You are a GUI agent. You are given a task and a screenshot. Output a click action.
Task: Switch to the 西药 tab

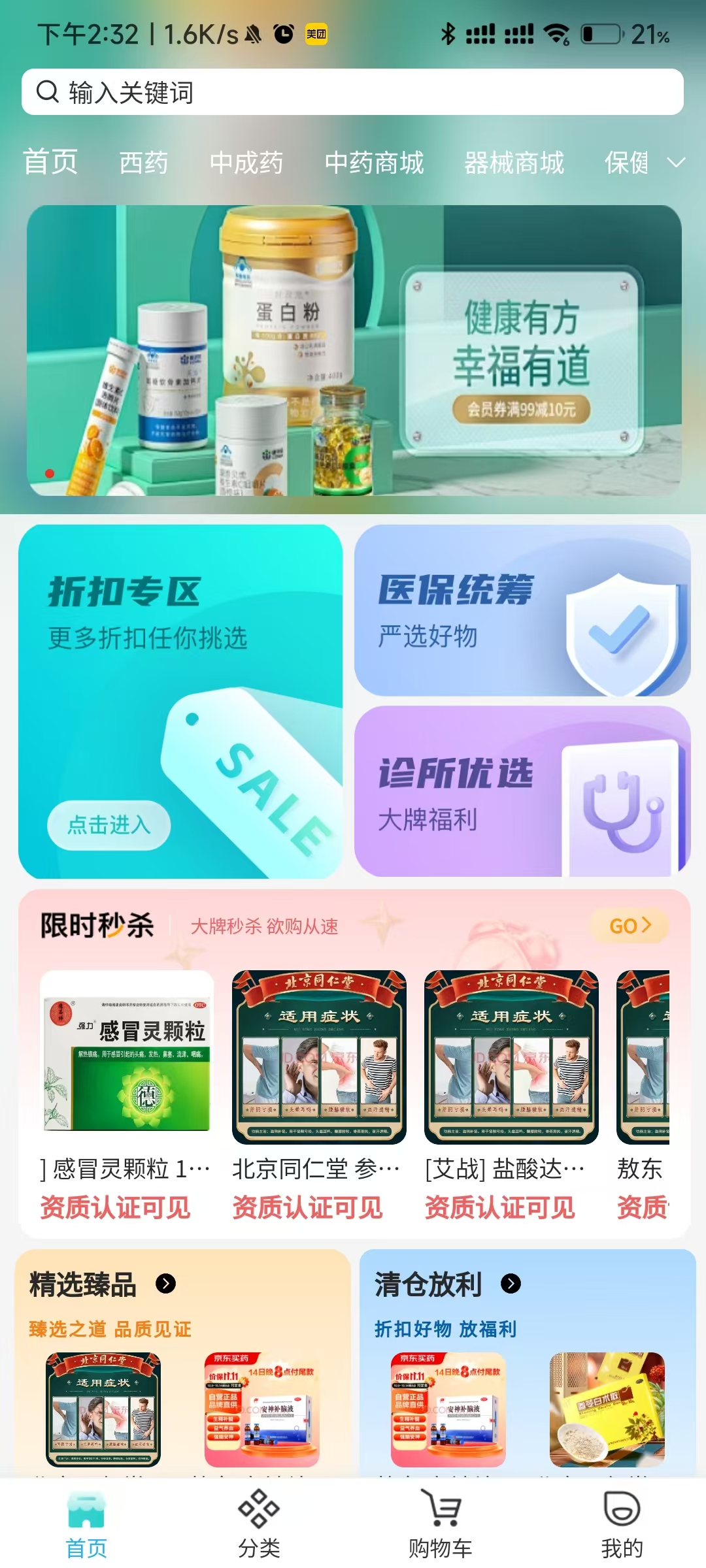[144, 163]
